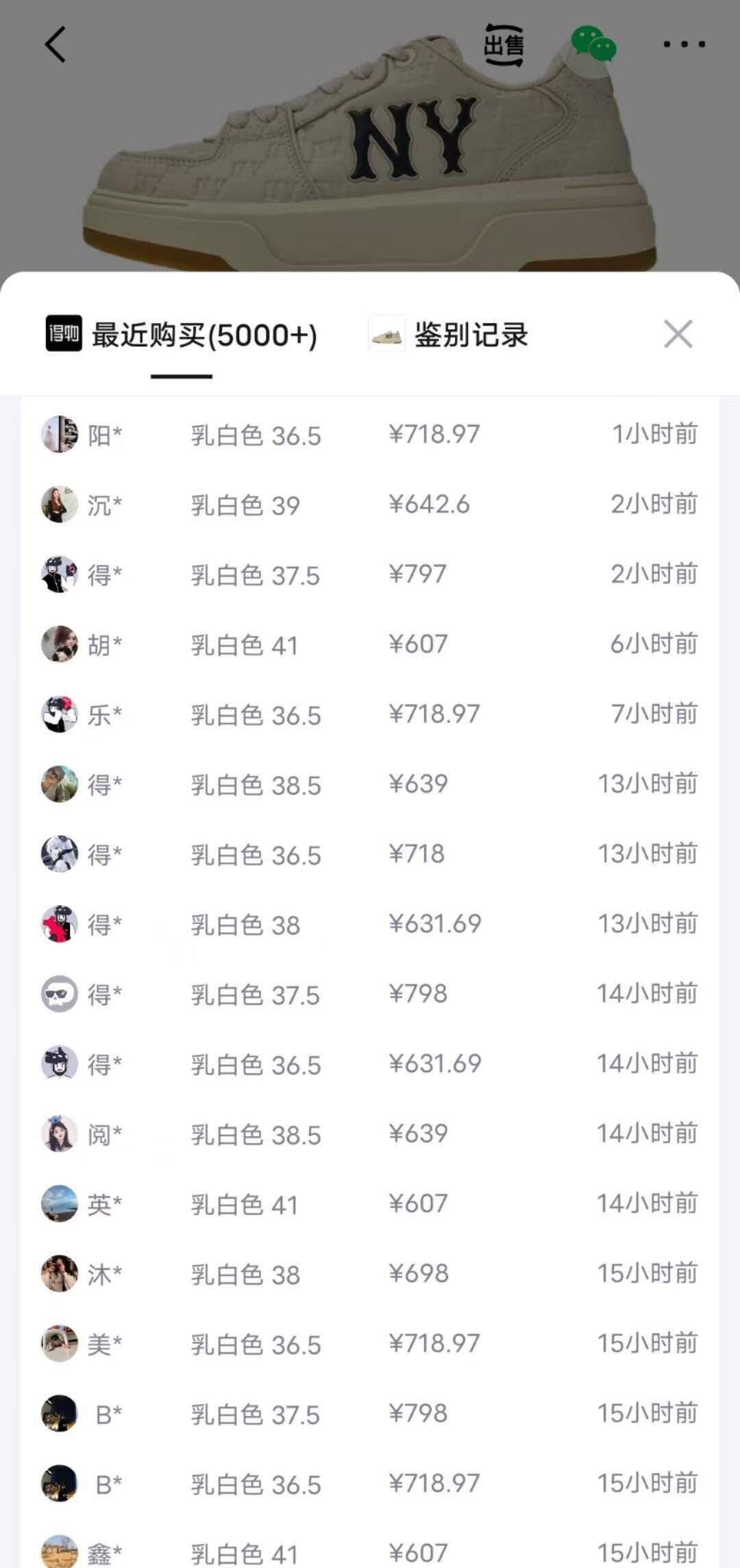
Task: Click the 得物 logo next to 最近购买
Action: pyautogui.click(x=64, y=335)
